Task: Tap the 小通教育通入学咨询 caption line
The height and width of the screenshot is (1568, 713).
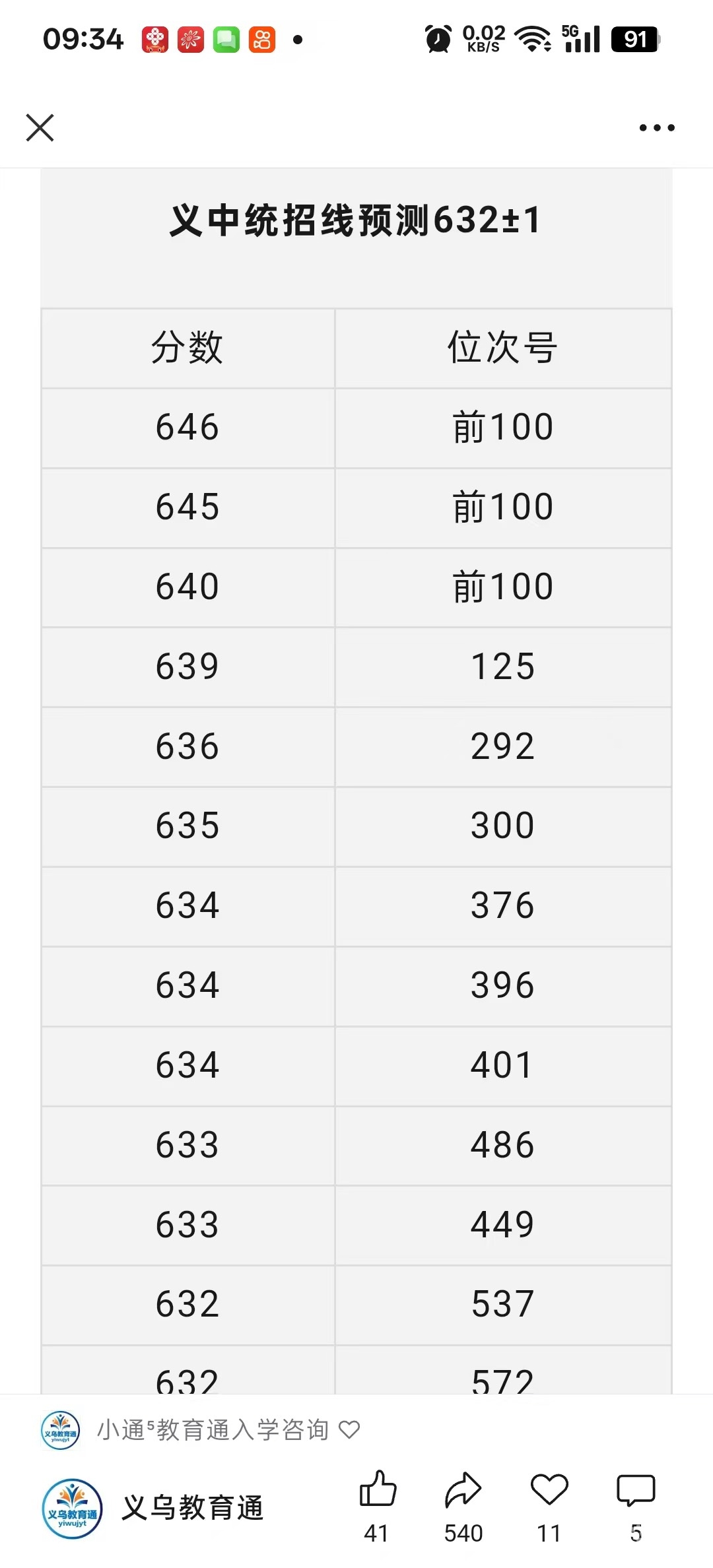Action: pyautogui.click(x=213, y=1430)
